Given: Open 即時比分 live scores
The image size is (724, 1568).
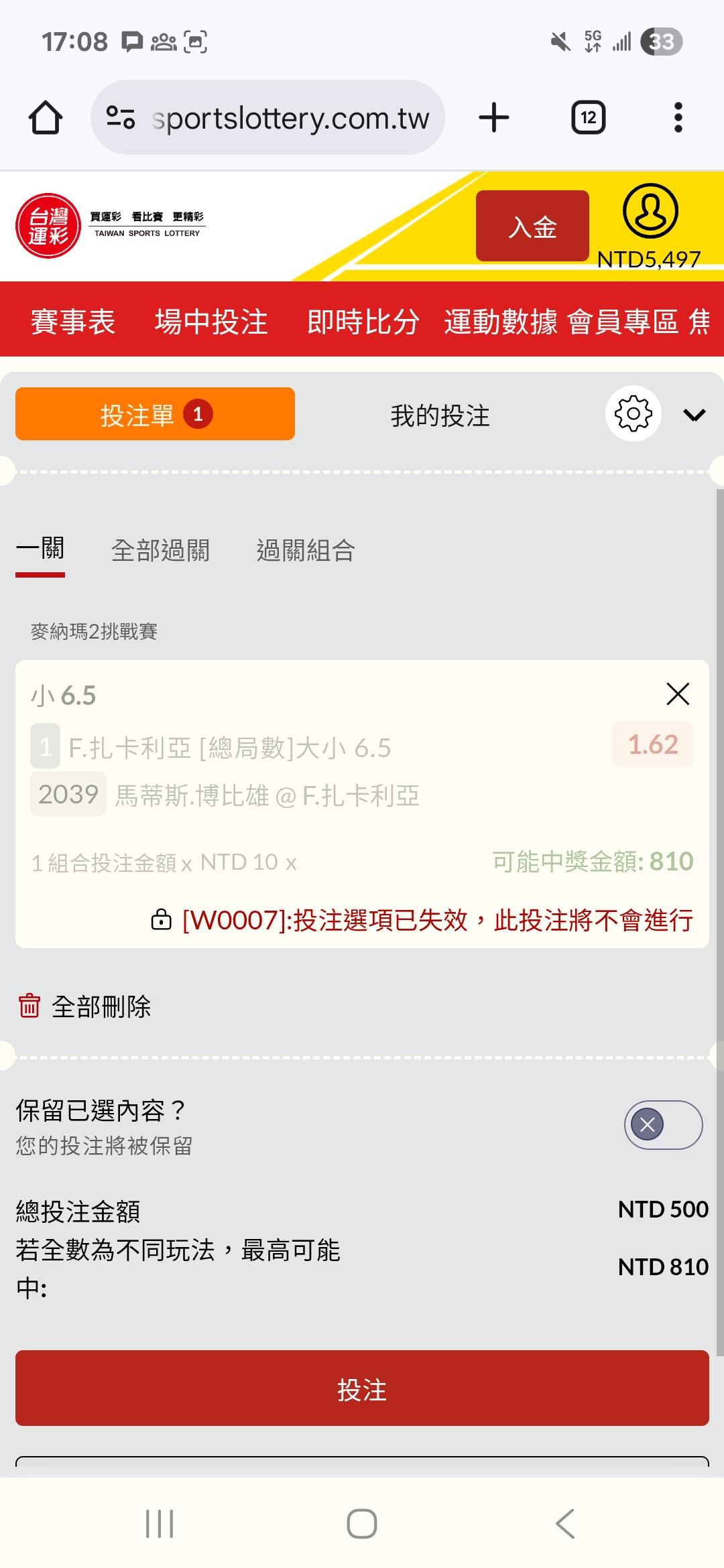Looking at the screenshot, I should point(363,322).
